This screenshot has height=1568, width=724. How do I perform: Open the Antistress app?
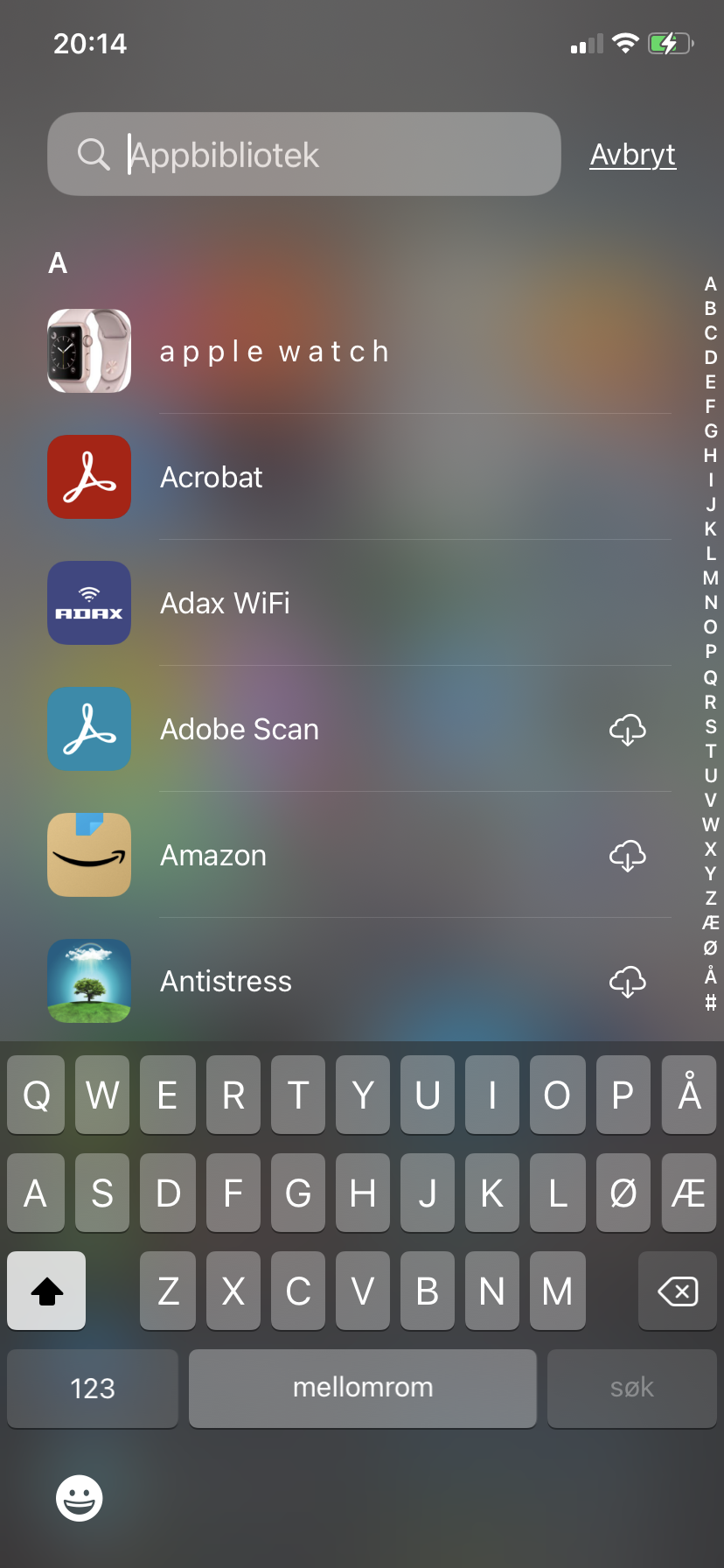pos(226,982)
